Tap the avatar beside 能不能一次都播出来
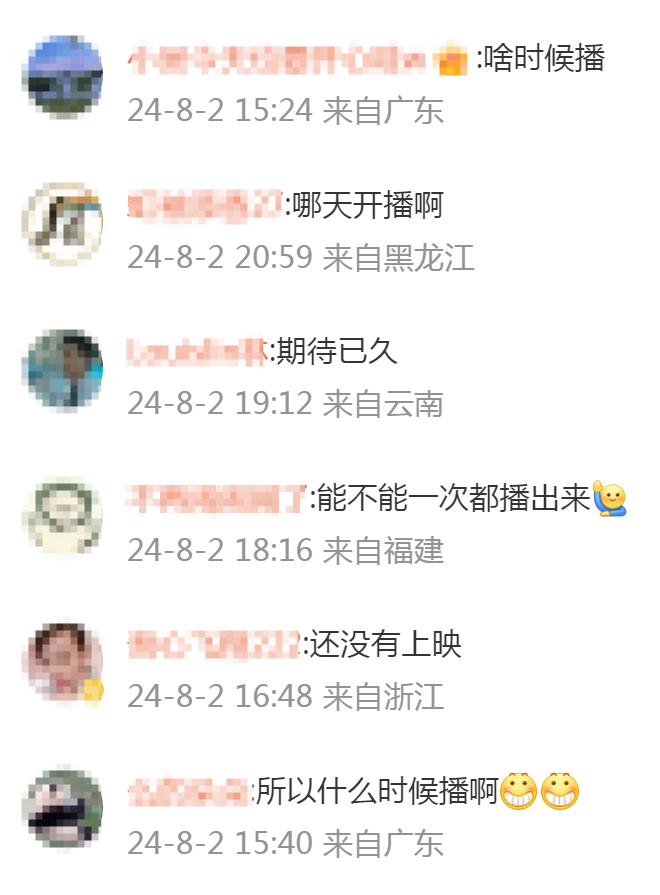The width and height of the screenshot is (660, 895). [x=62, y=515]
